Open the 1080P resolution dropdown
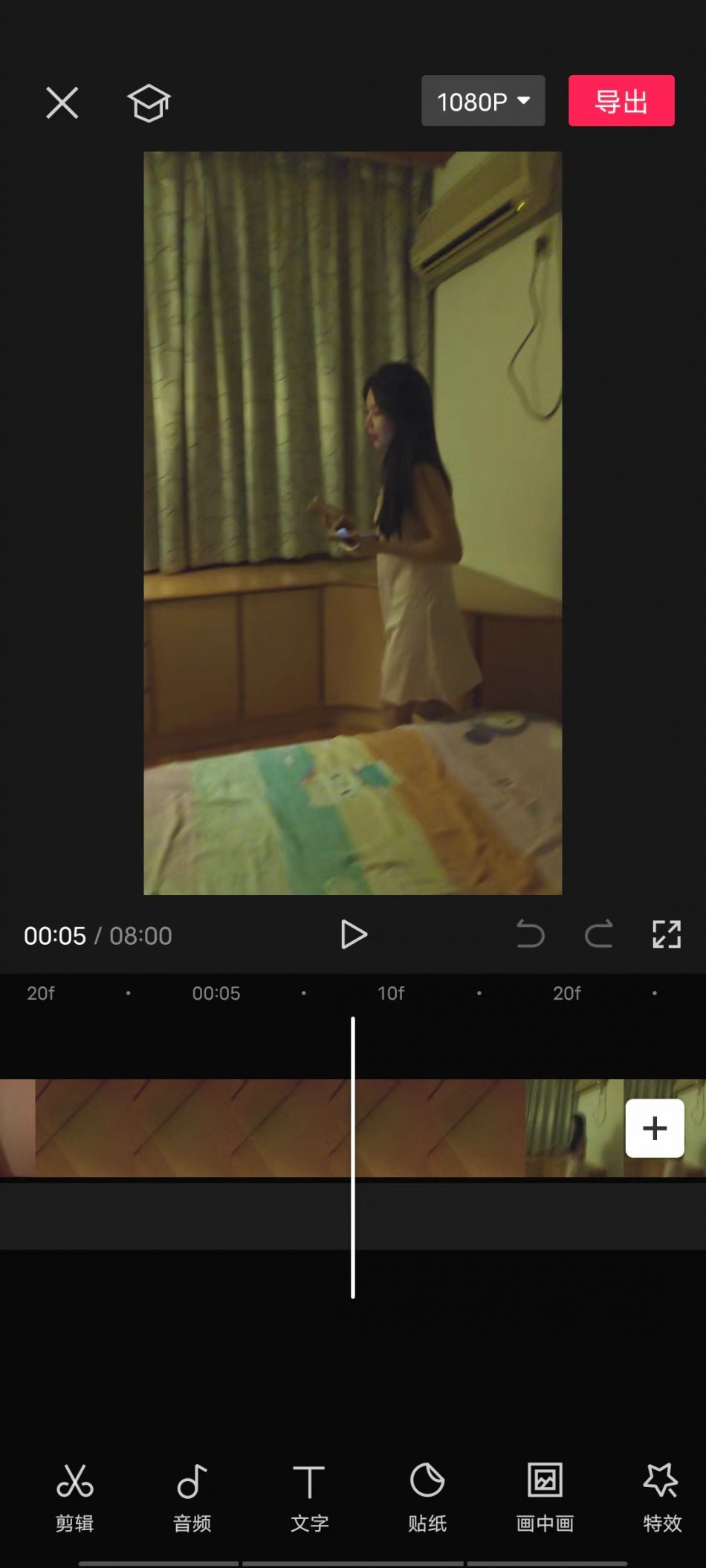The image size is (706, 1568). pos(483,101)
